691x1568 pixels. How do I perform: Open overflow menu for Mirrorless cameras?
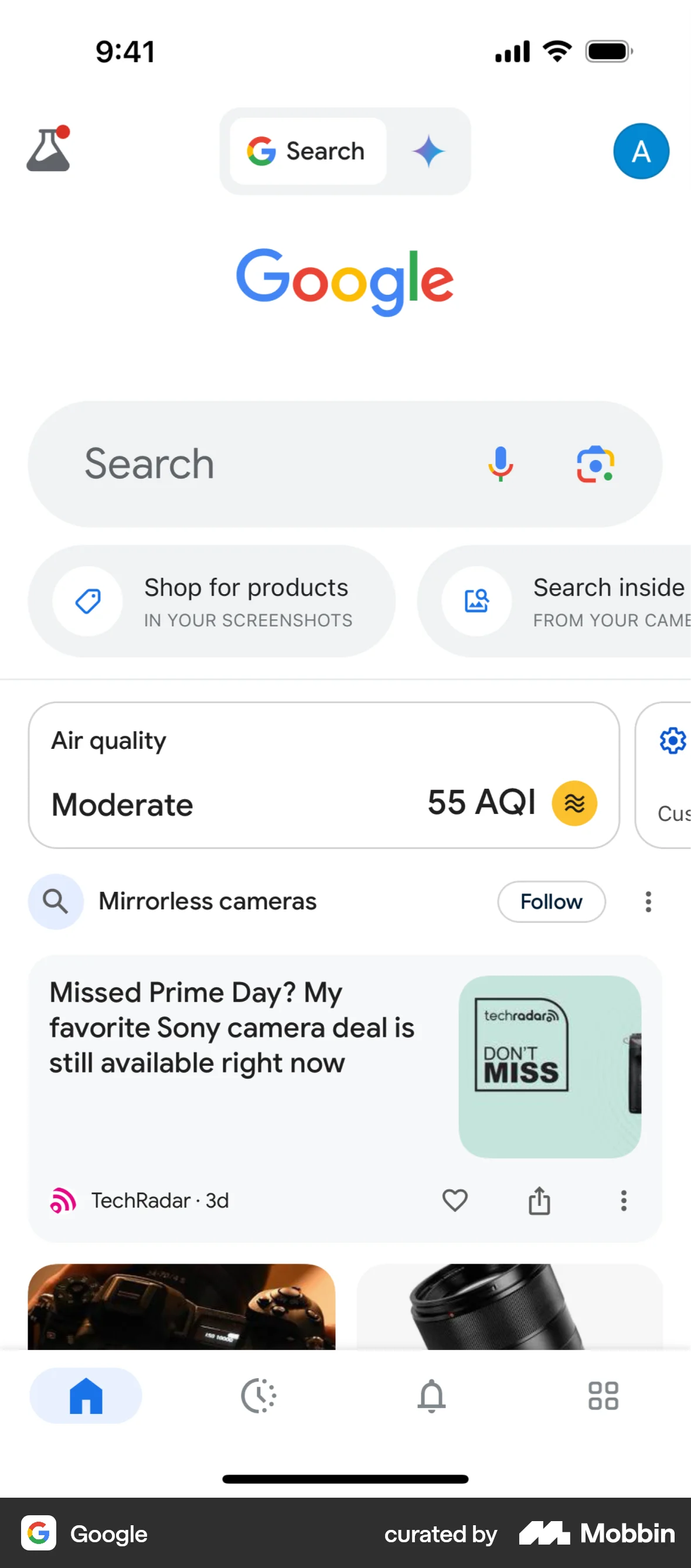point(648,901)
